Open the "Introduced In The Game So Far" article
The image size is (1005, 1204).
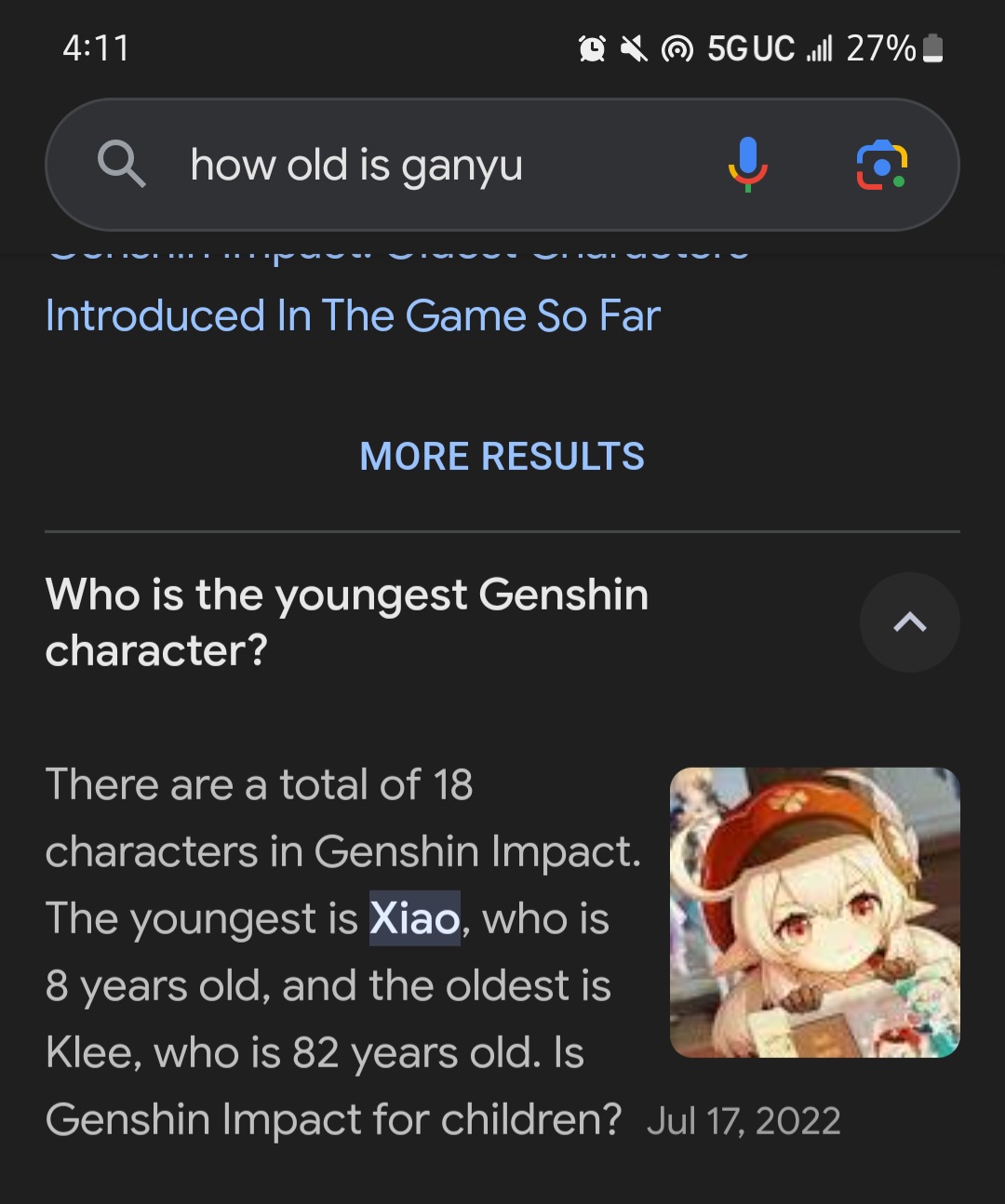(x=352, y=315)
